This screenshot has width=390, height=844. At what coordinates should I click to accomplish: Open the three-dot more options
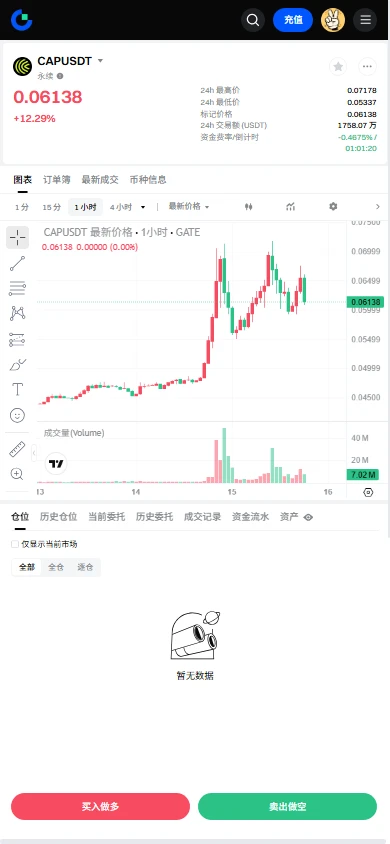[367, 67]
